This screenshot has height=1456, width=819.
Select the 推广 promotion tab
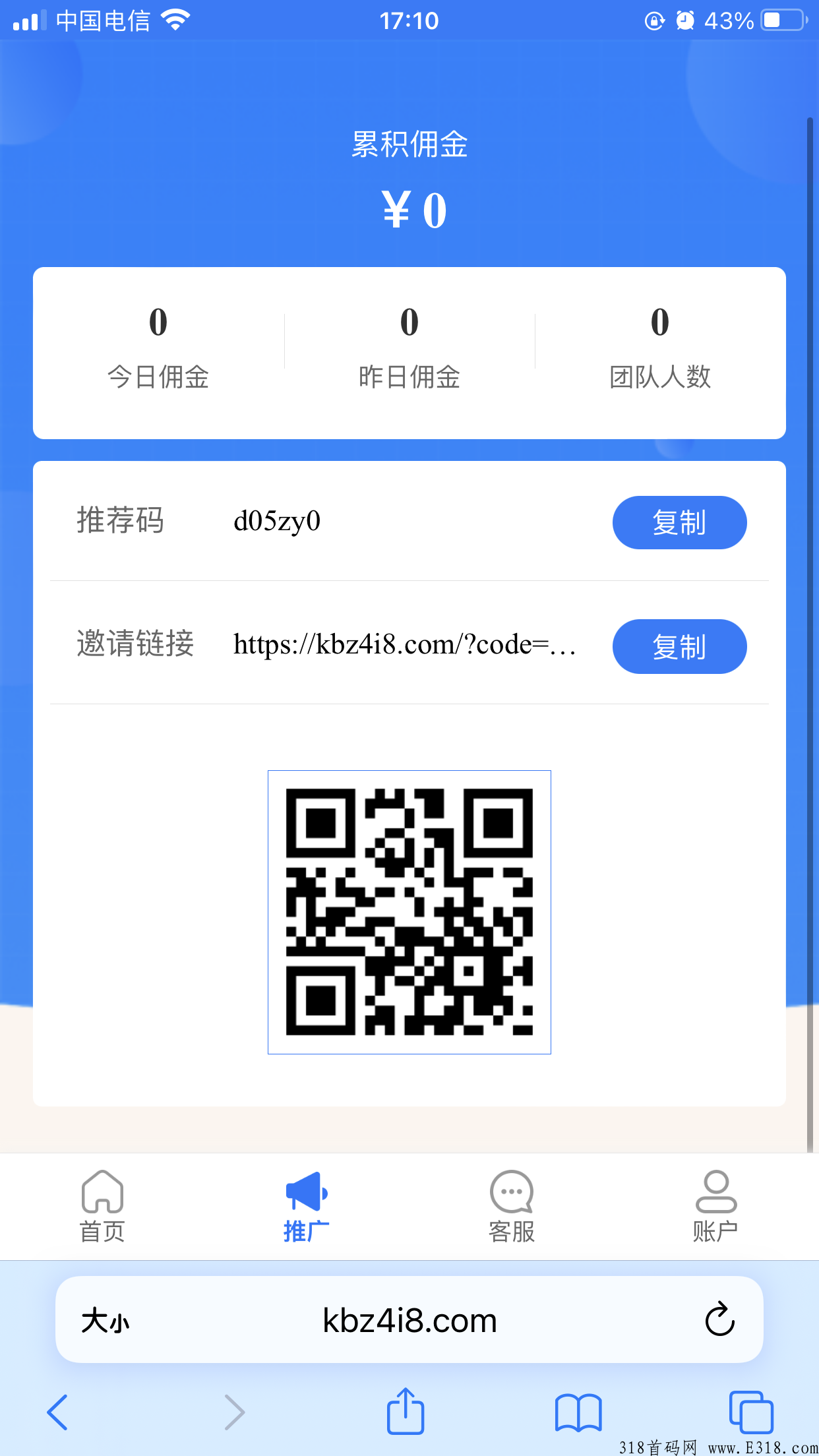(x=307, y=1207)
